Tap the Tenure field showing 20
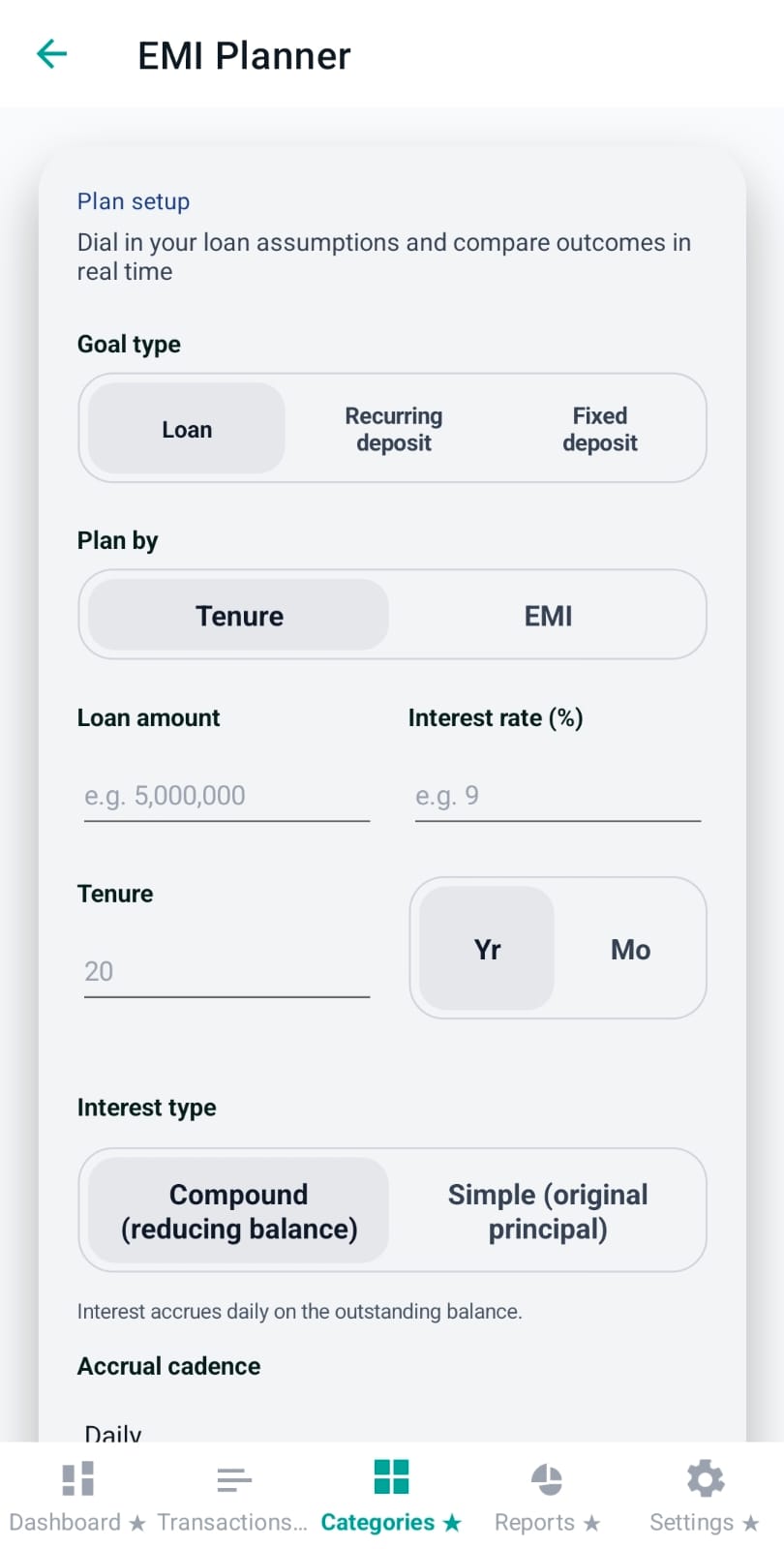Viewport: 784px width, 1549px height. (x=225, y=970)
